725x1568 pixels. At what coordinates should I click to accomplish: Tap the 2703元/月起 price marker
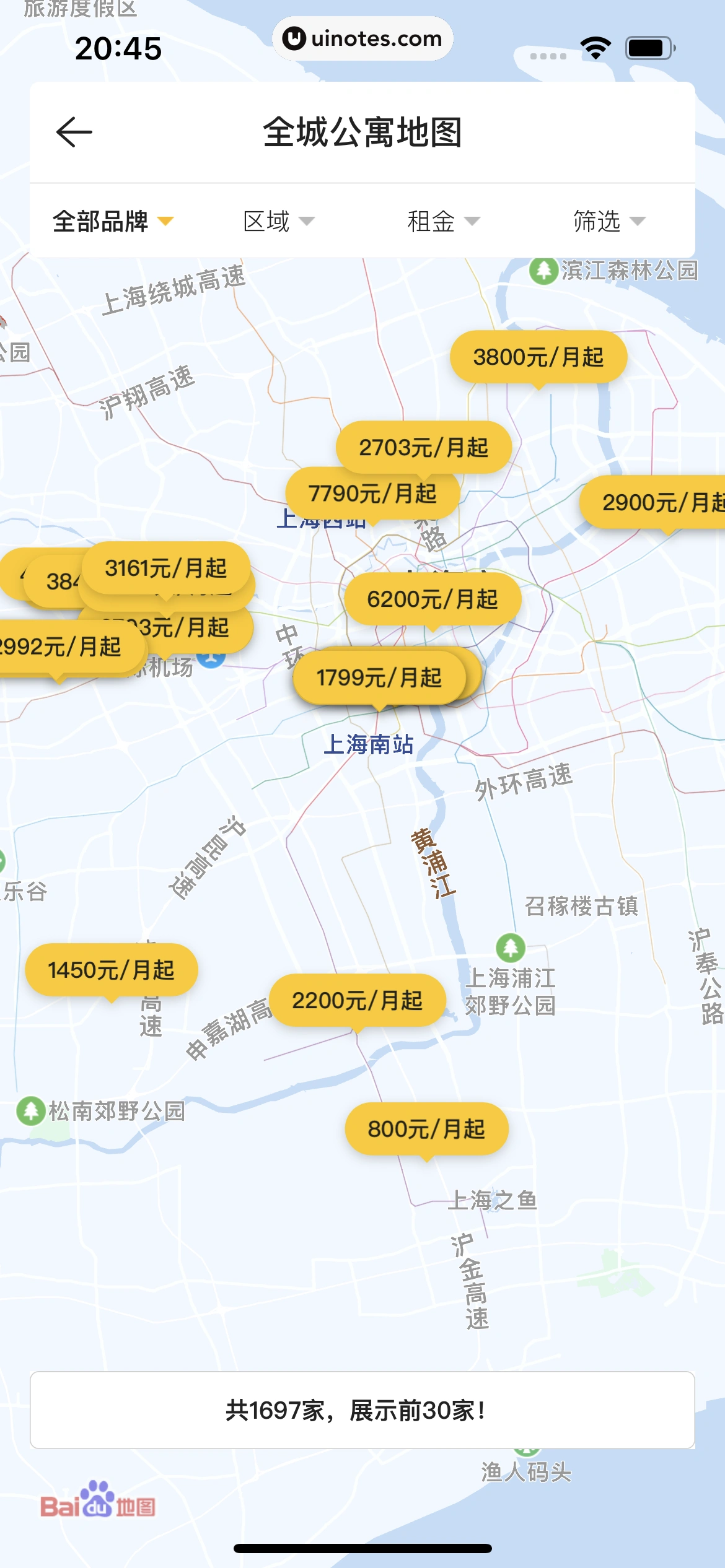pyautogui.click(x=424, y=446)
